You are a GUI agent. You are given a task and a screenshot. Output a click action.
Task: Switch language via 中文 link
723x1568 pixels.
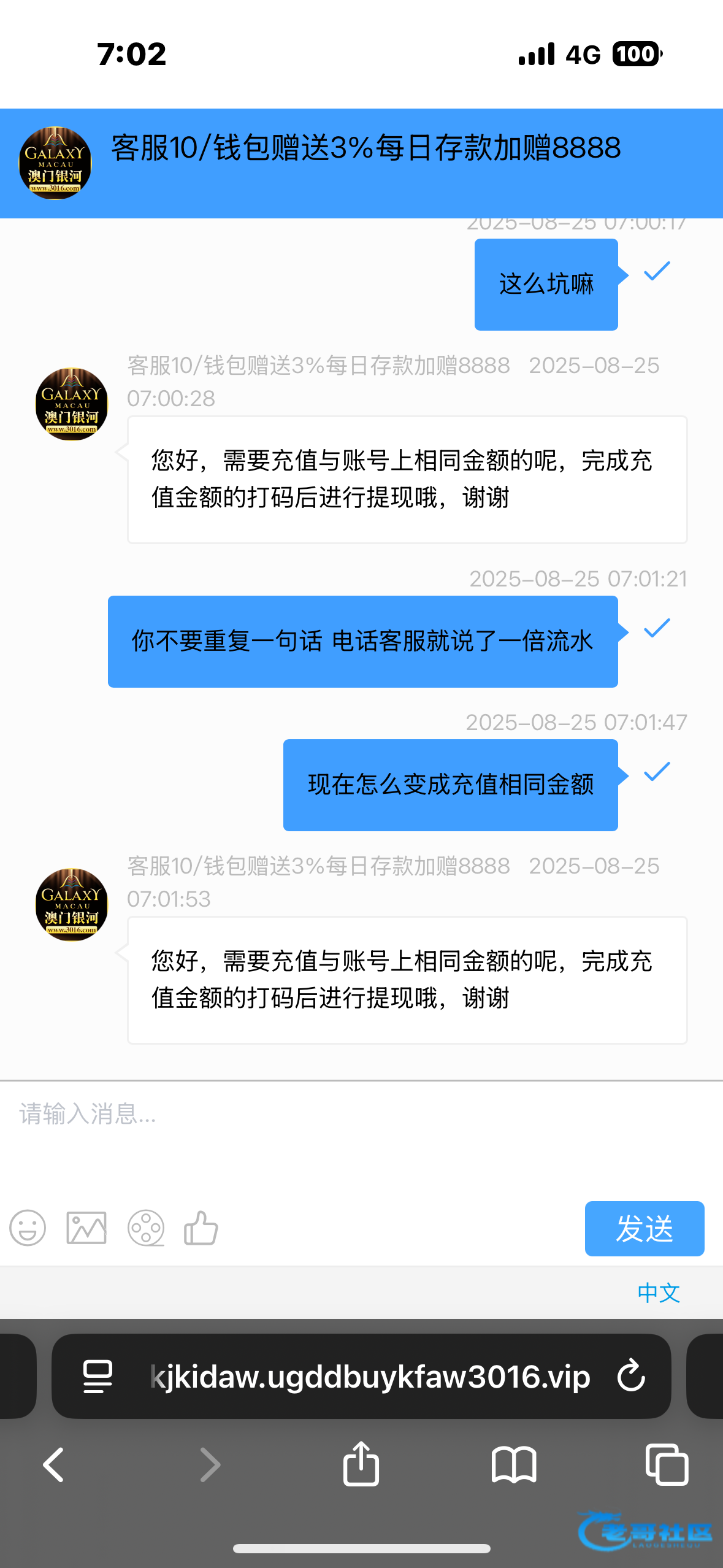click(659, 1293)
